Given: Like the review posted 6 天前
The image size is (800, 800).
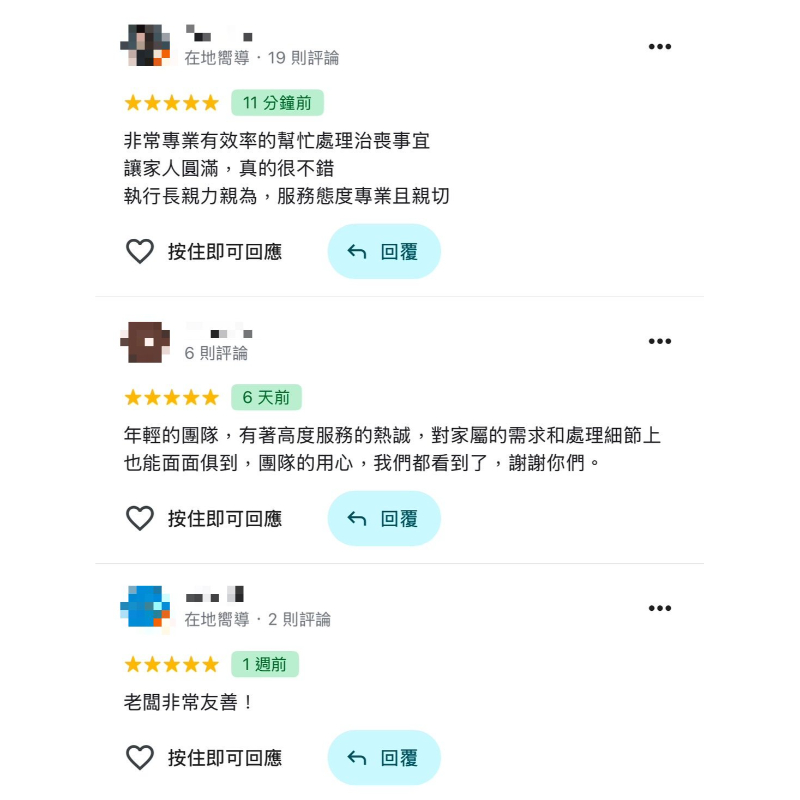Looking at the screenshot, I should (140, 518).
